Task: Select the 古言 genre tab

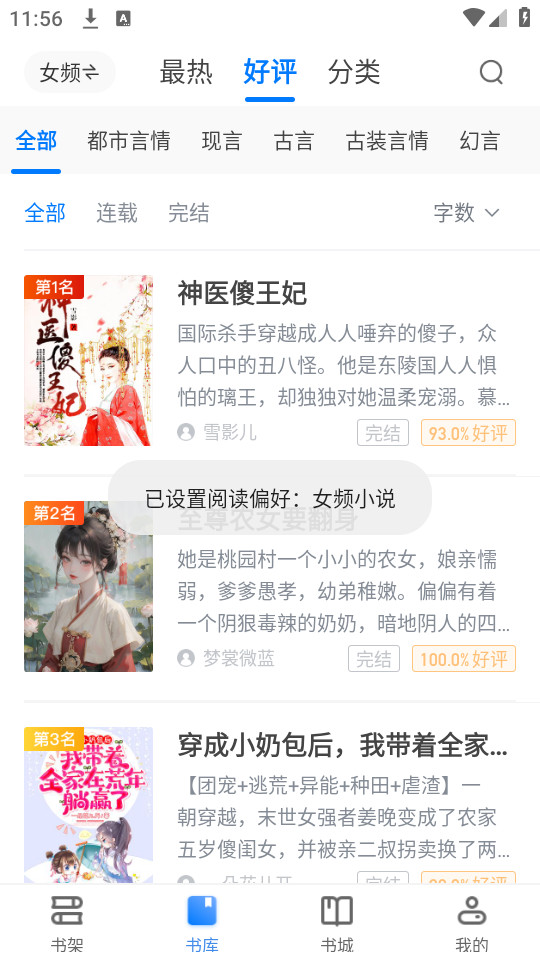Action: 294,141
